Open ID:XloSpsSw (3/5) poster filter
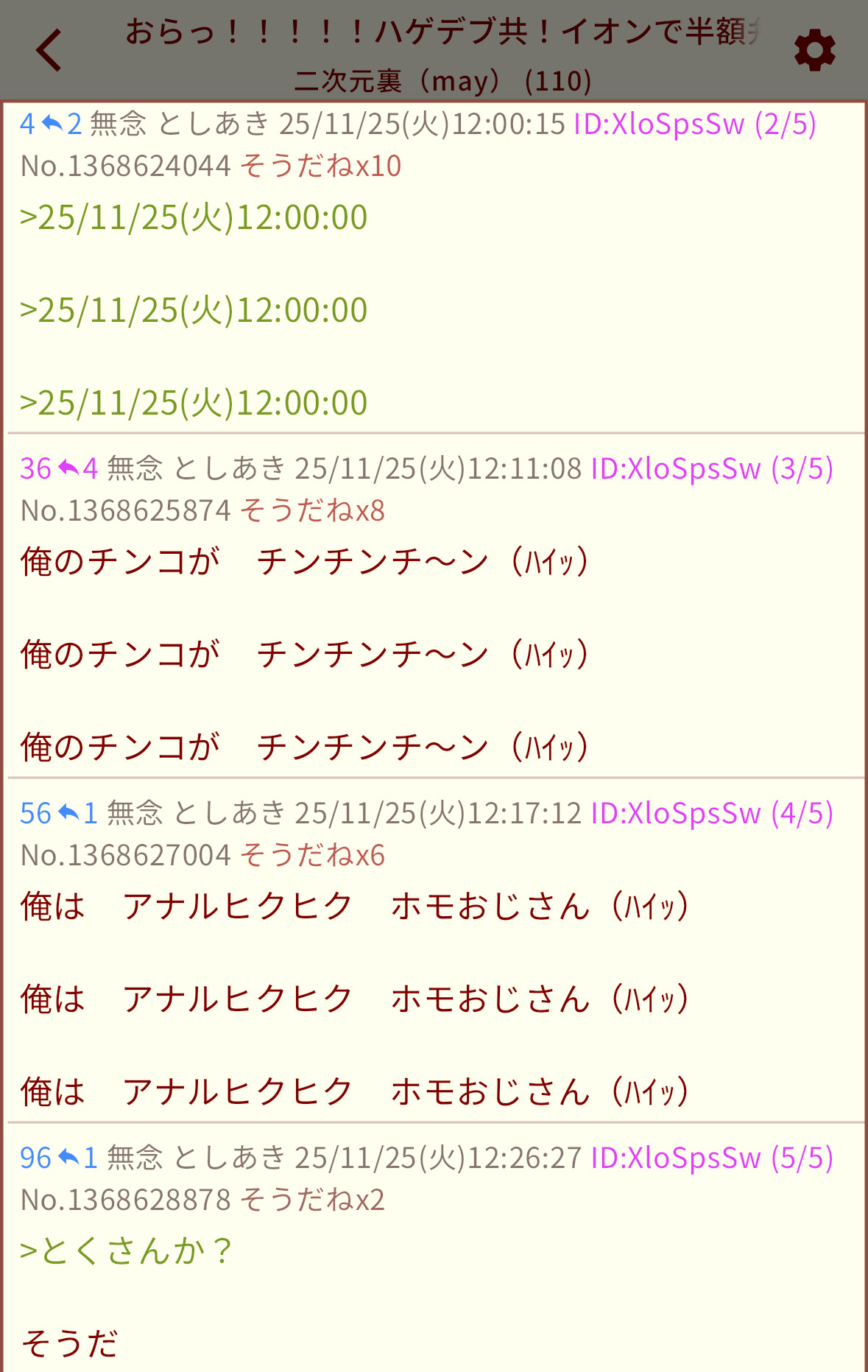The width and height of the screenshot is (868, 1372). click(711, 468)
